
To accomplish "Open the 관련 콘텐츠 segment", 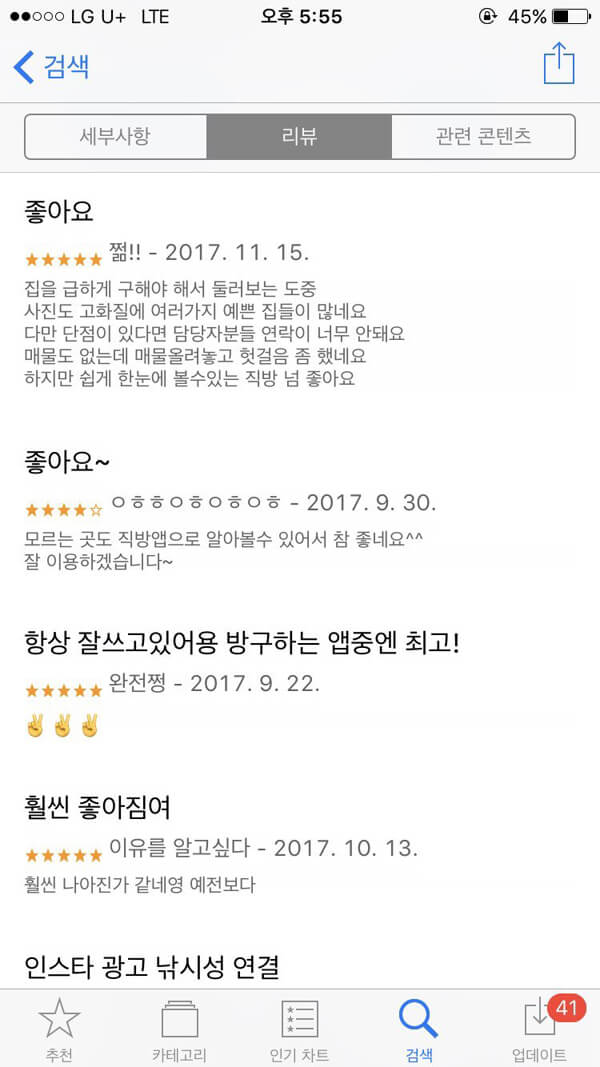I will [x=483, y=137].
